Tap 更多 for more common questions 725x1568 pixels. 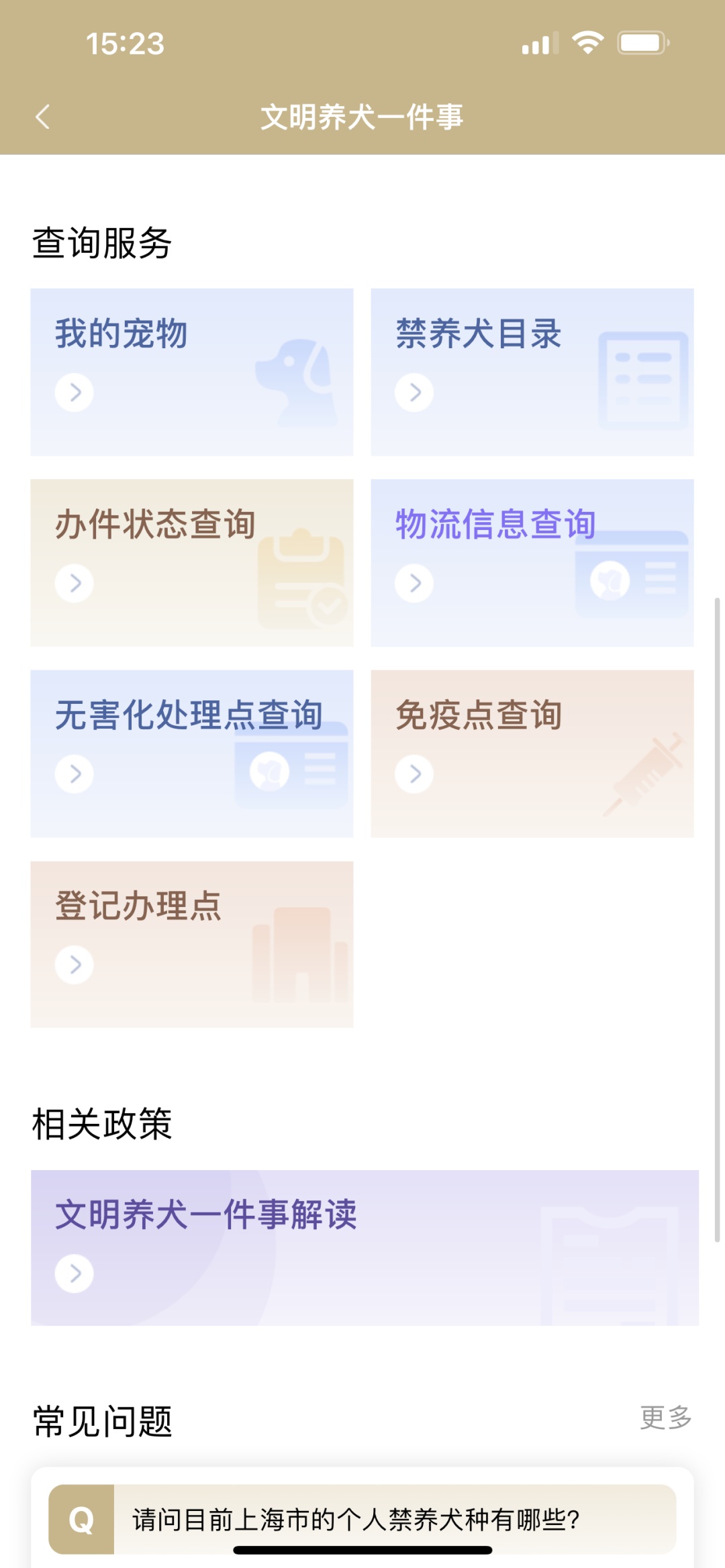coord(665,1418)
